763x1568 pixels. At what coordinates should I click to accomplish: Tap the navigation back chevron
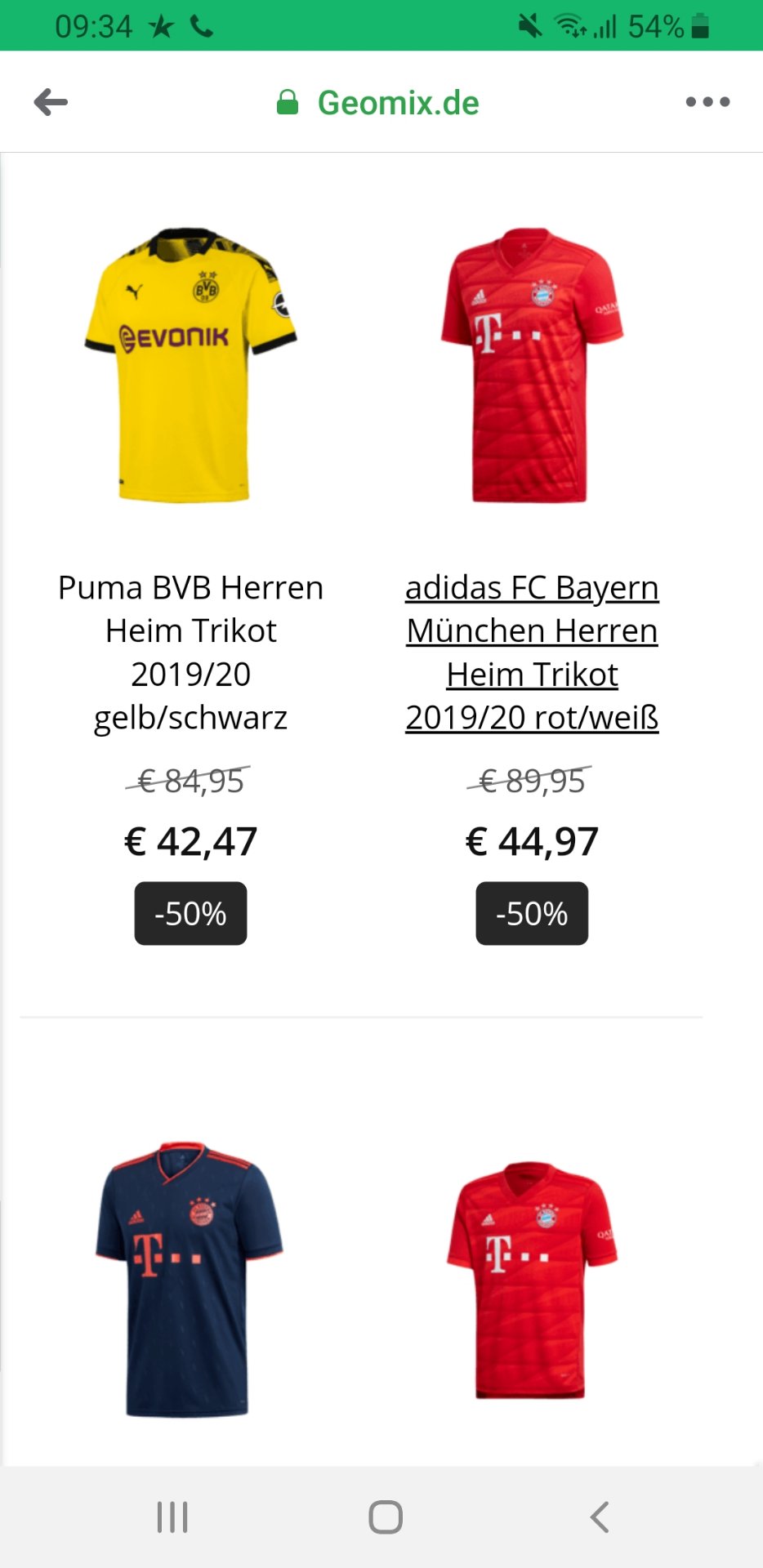599,1517
